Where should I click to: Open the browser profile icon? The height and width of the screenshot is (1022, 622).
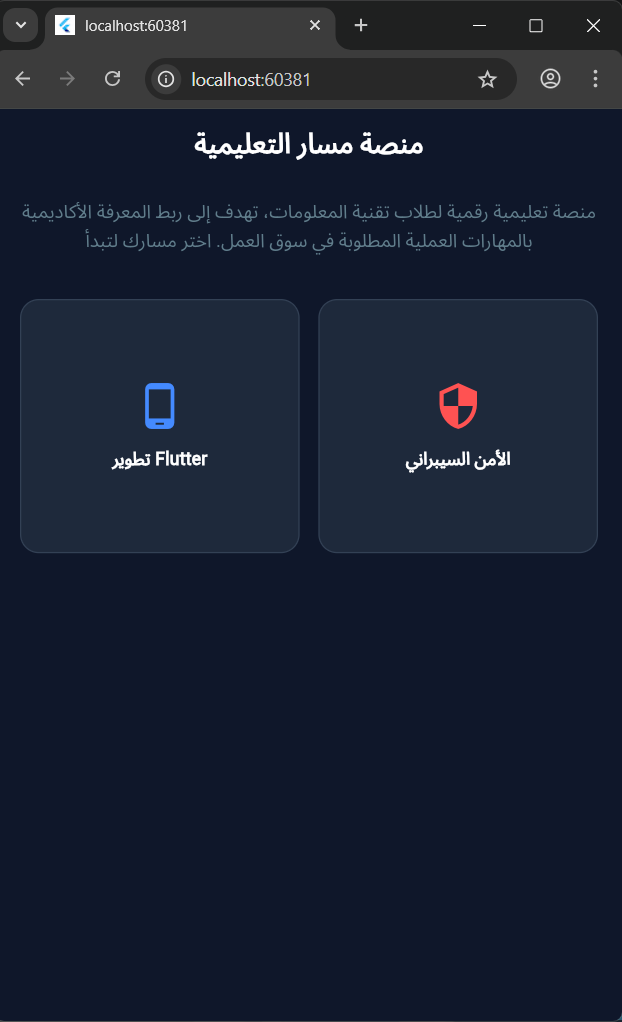point(550,79)
